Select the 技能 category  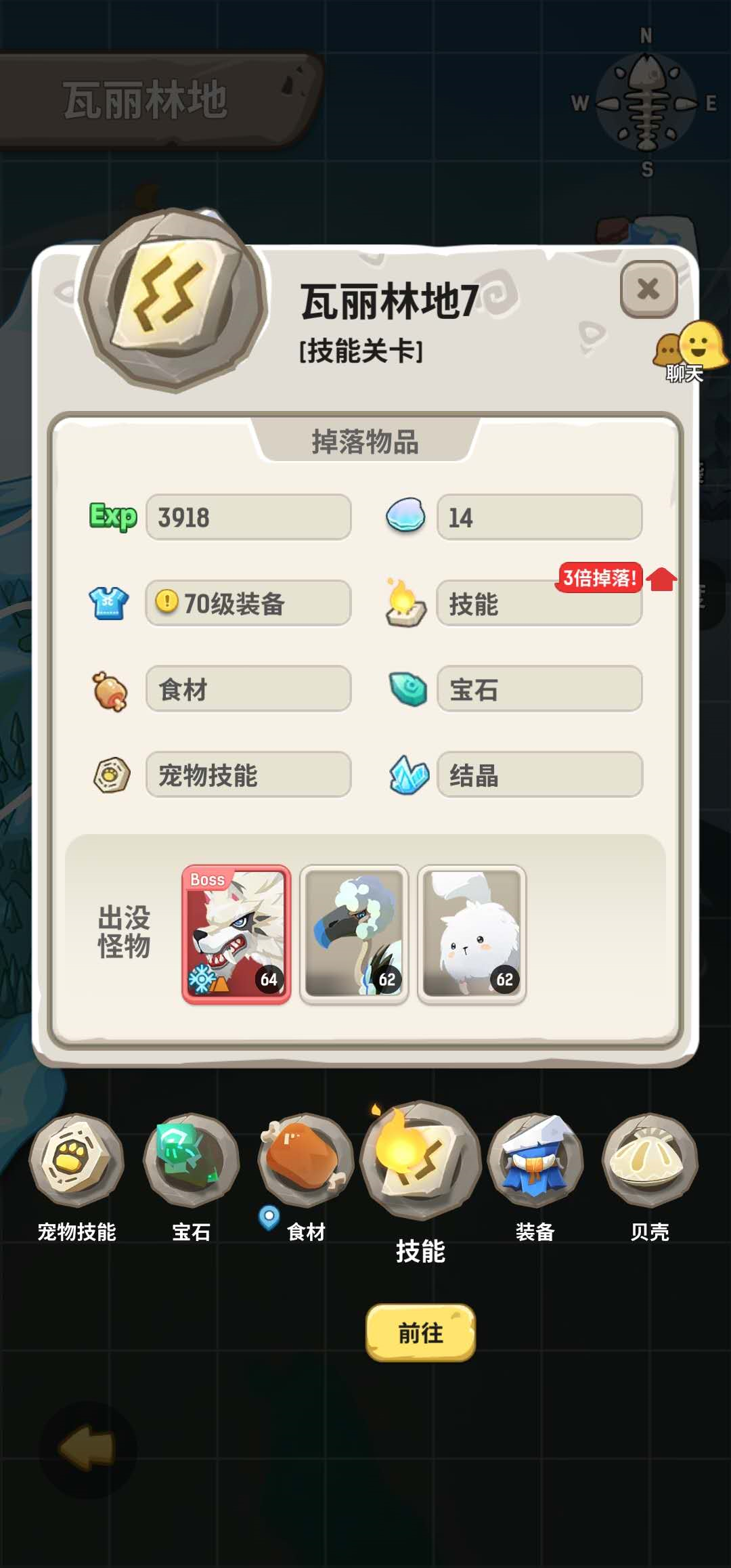[x=420, y=1160]
